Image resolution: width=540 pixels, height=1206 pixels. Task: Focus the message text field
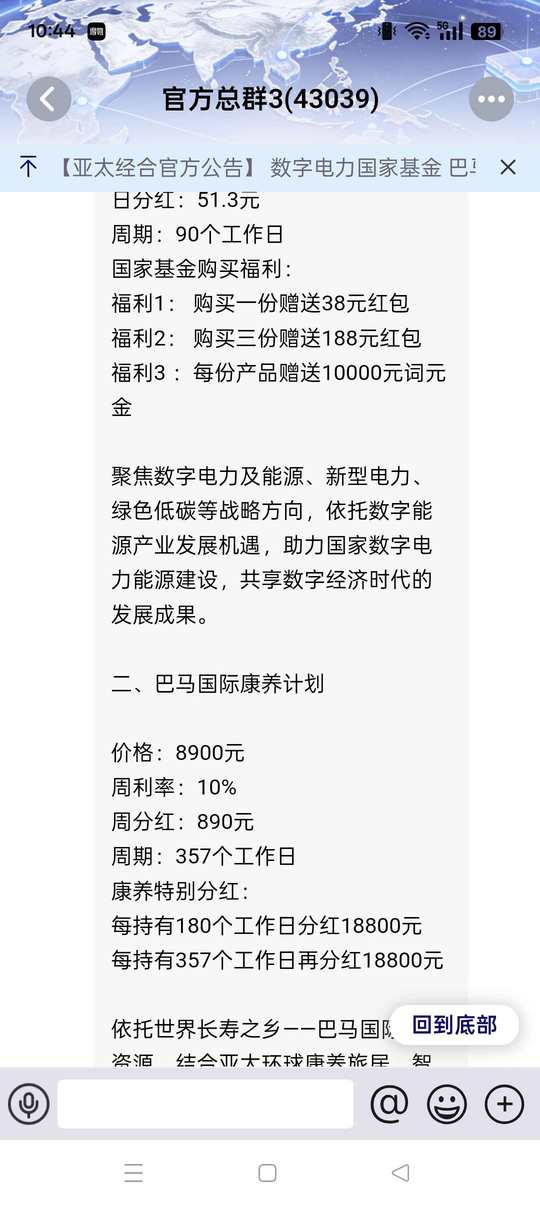(205, 1104)
